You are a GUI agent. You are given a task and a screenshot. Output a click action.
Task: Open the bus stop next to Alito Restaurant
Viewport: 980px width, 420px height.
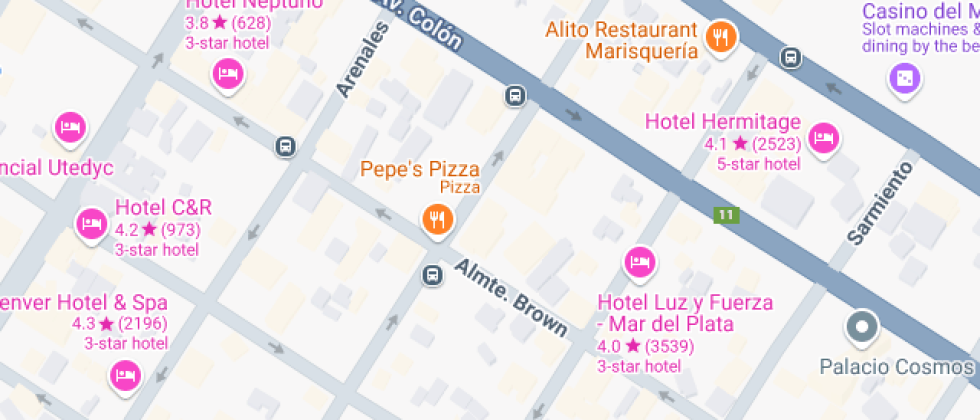point(791,58)
